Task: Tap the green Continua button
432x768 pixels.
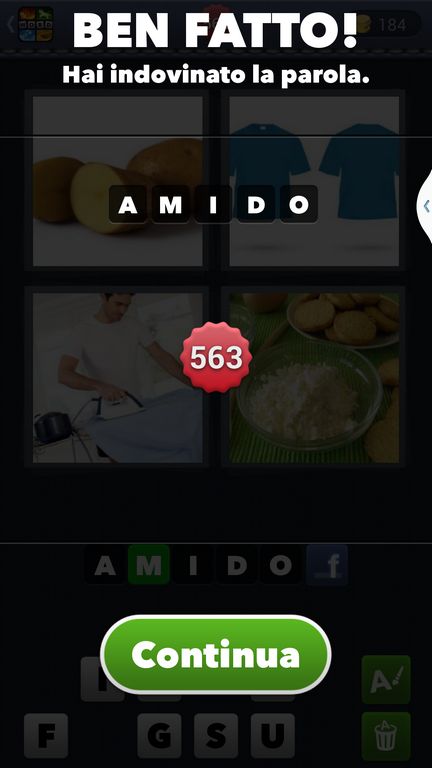Action: point(216,654)
